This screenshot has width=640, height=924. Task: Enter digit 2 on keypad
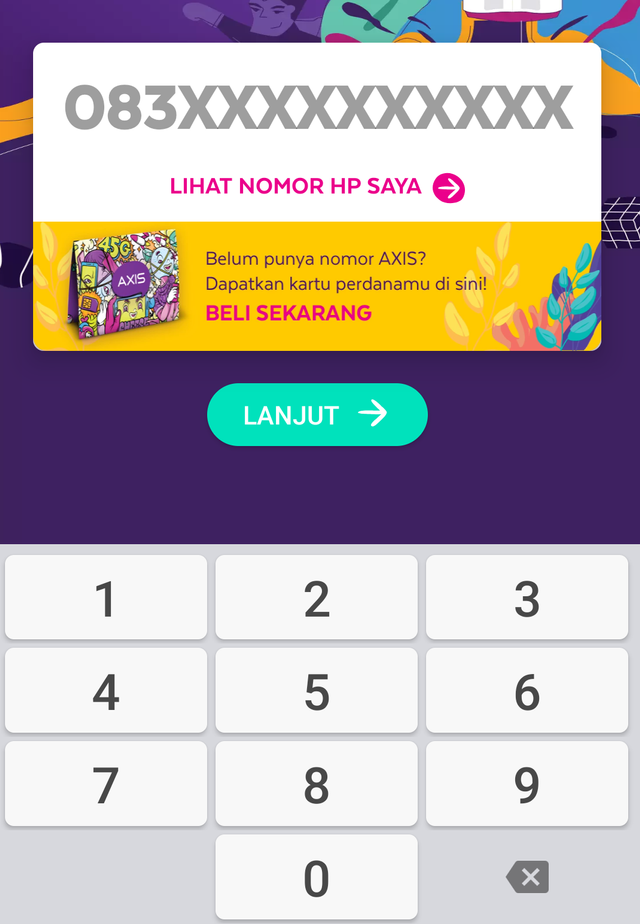pos(316,598)
